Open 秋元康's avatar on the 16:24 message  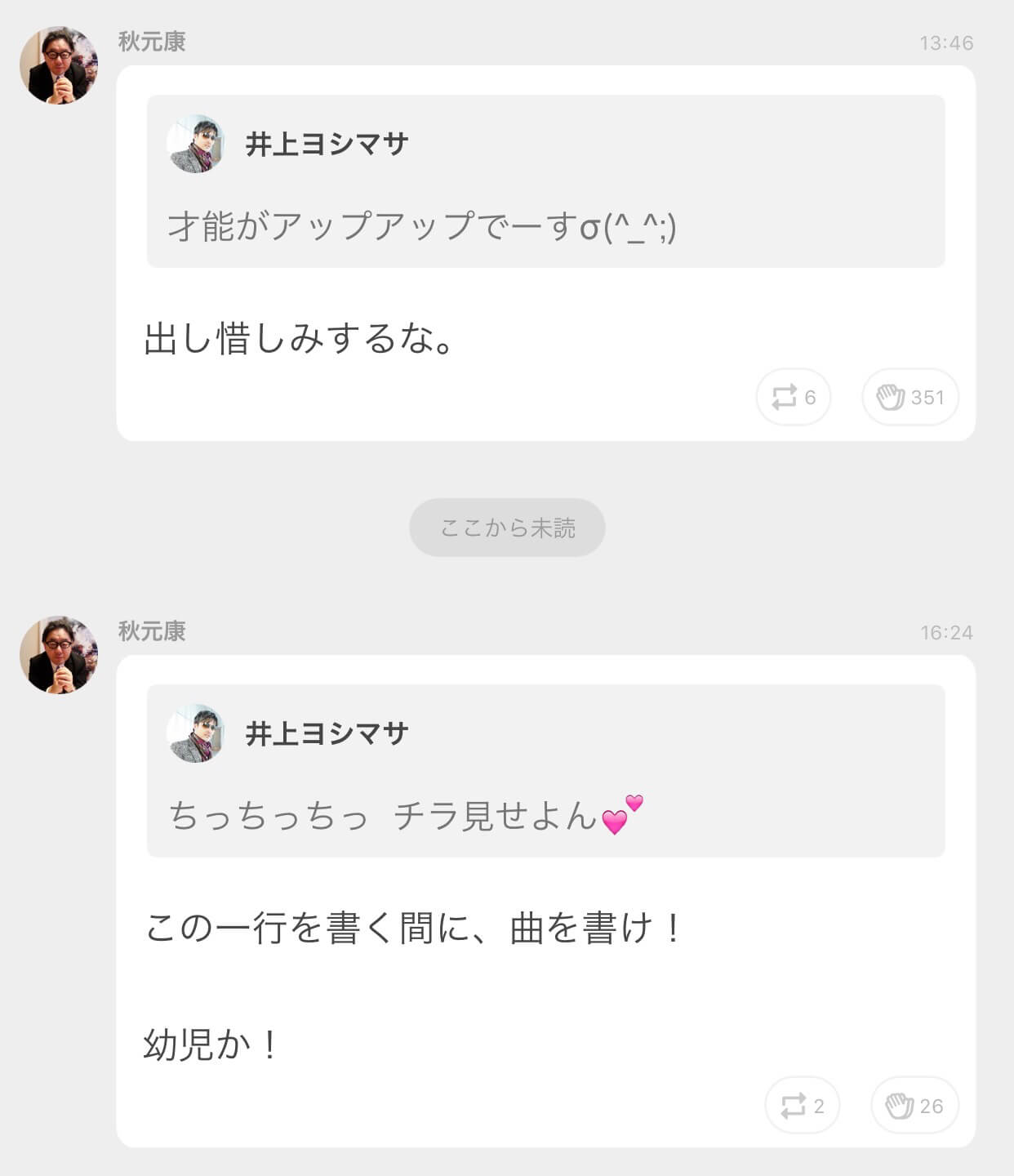pyautogui.click(x=59, y=655)
